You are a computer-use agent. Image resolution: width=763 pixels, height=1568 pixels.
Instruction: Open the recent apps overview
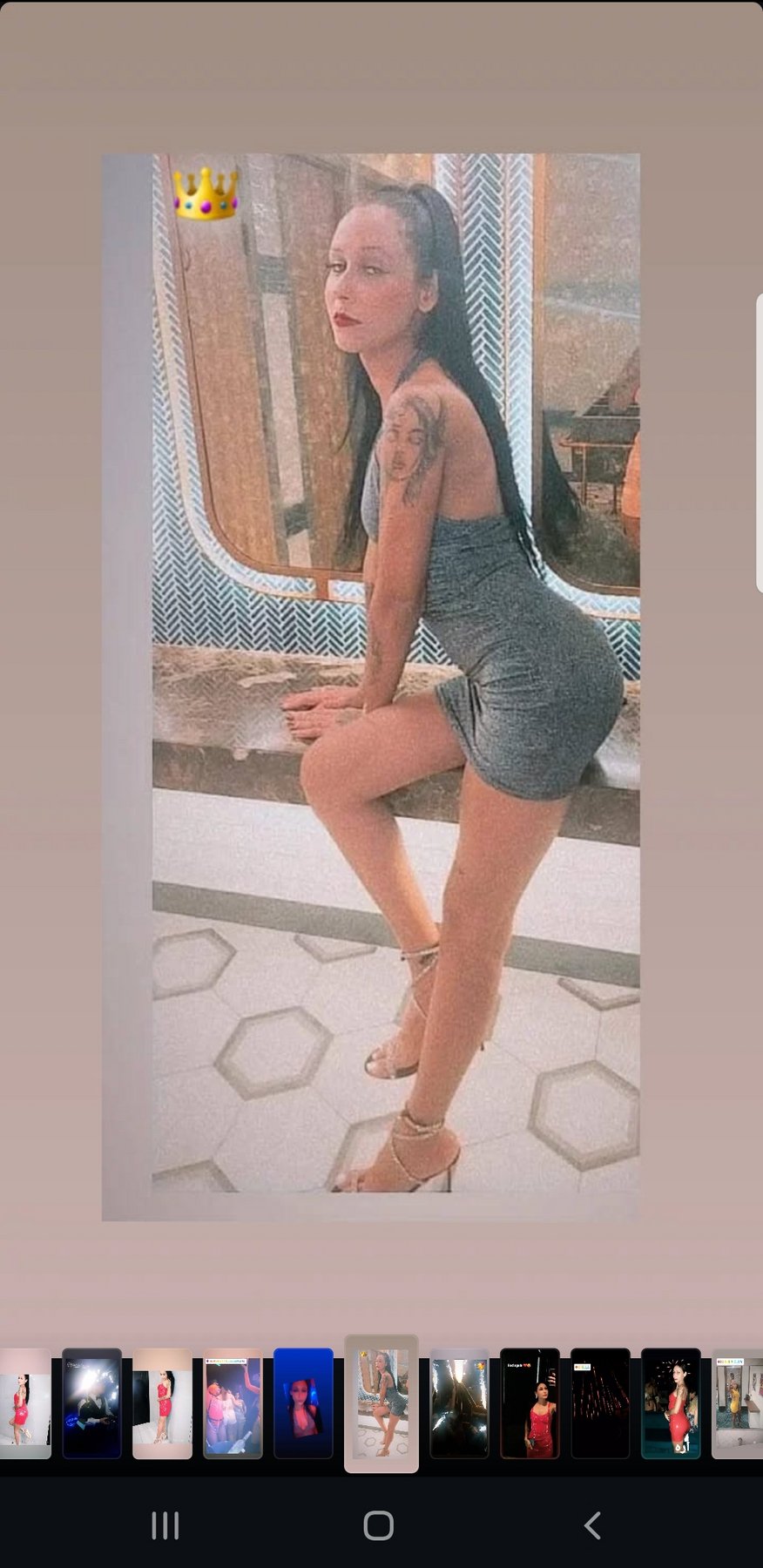pyautogui.click(x=165, y=1525)
